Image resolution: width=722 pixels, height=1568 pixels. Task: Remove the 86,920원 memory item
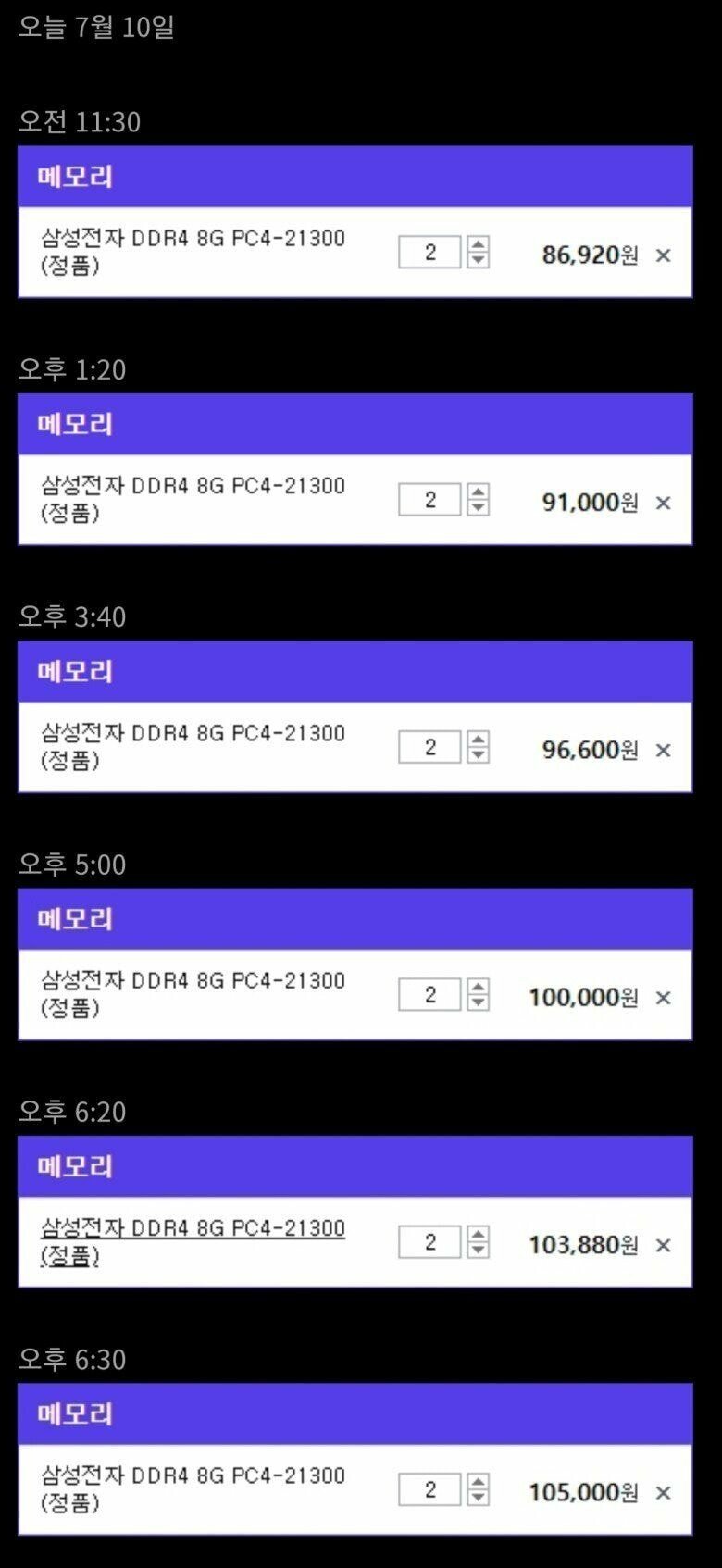(x=663, y=256)
